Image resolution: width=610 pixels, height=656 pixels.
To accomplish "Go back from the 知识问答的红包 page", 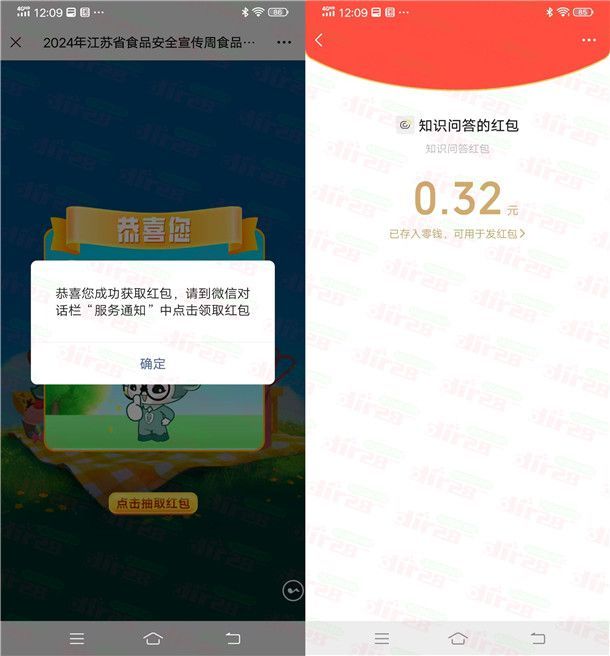I will point(319,40).
